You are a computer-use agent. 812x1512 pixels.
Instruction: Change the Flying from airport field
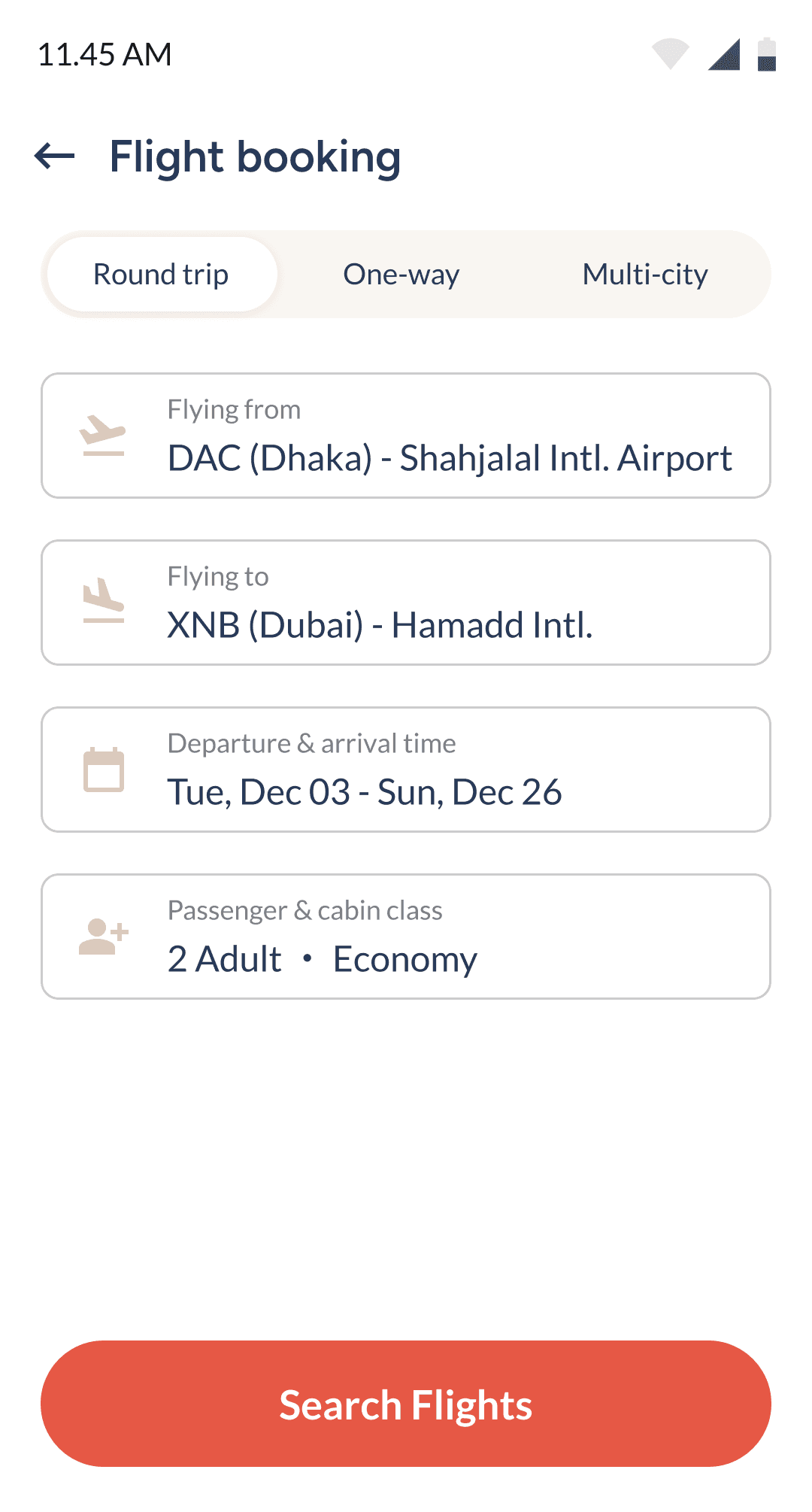click(x=406, y=436)
